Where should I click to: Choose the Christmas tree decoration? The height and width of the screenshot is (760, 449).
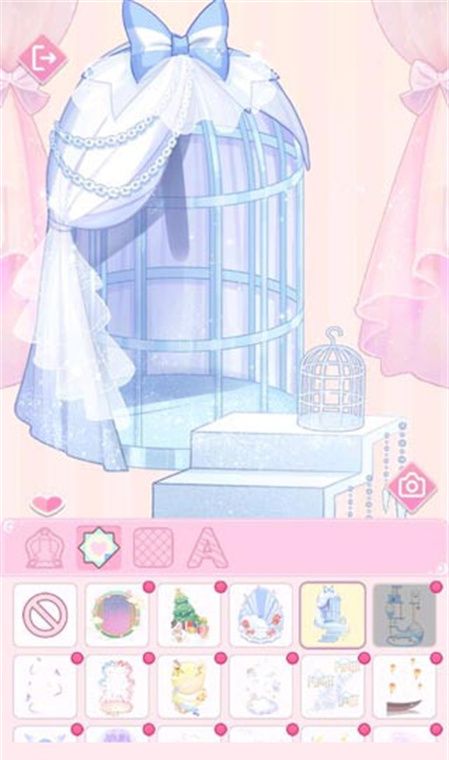[x=189, y=615]
